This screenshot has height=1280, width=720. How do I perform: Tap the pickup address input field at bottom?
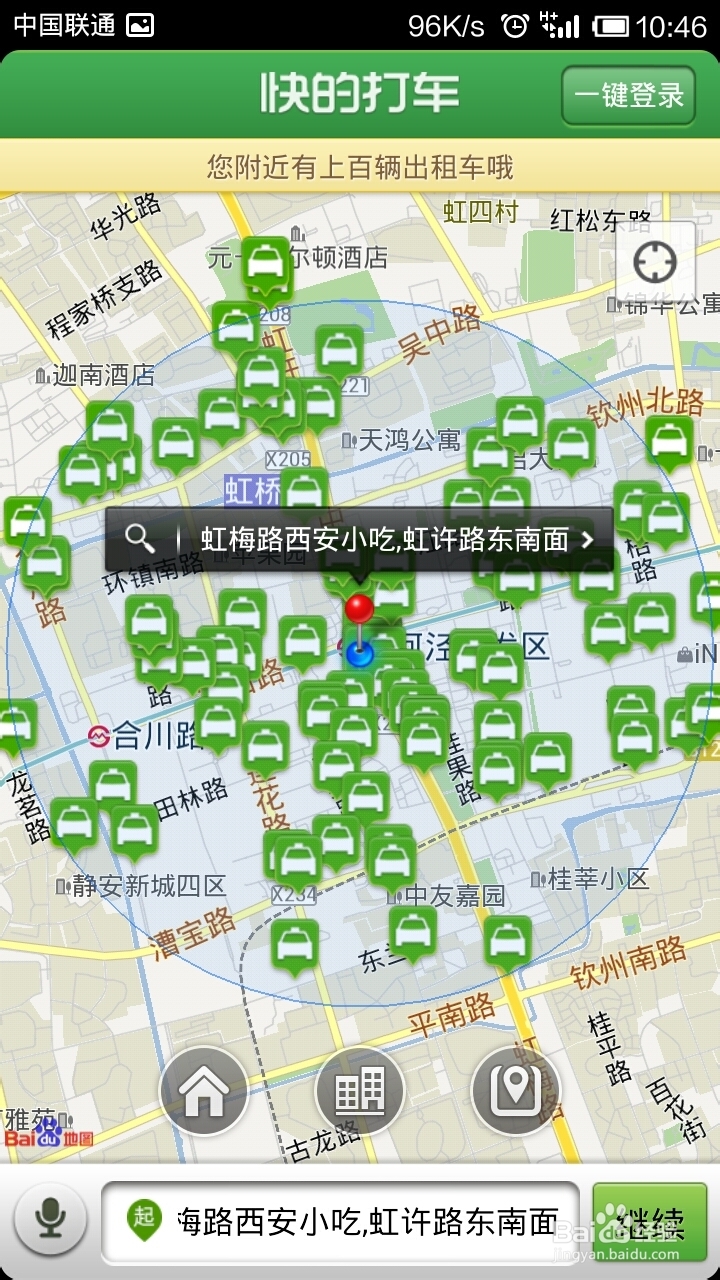[360, 1216]
